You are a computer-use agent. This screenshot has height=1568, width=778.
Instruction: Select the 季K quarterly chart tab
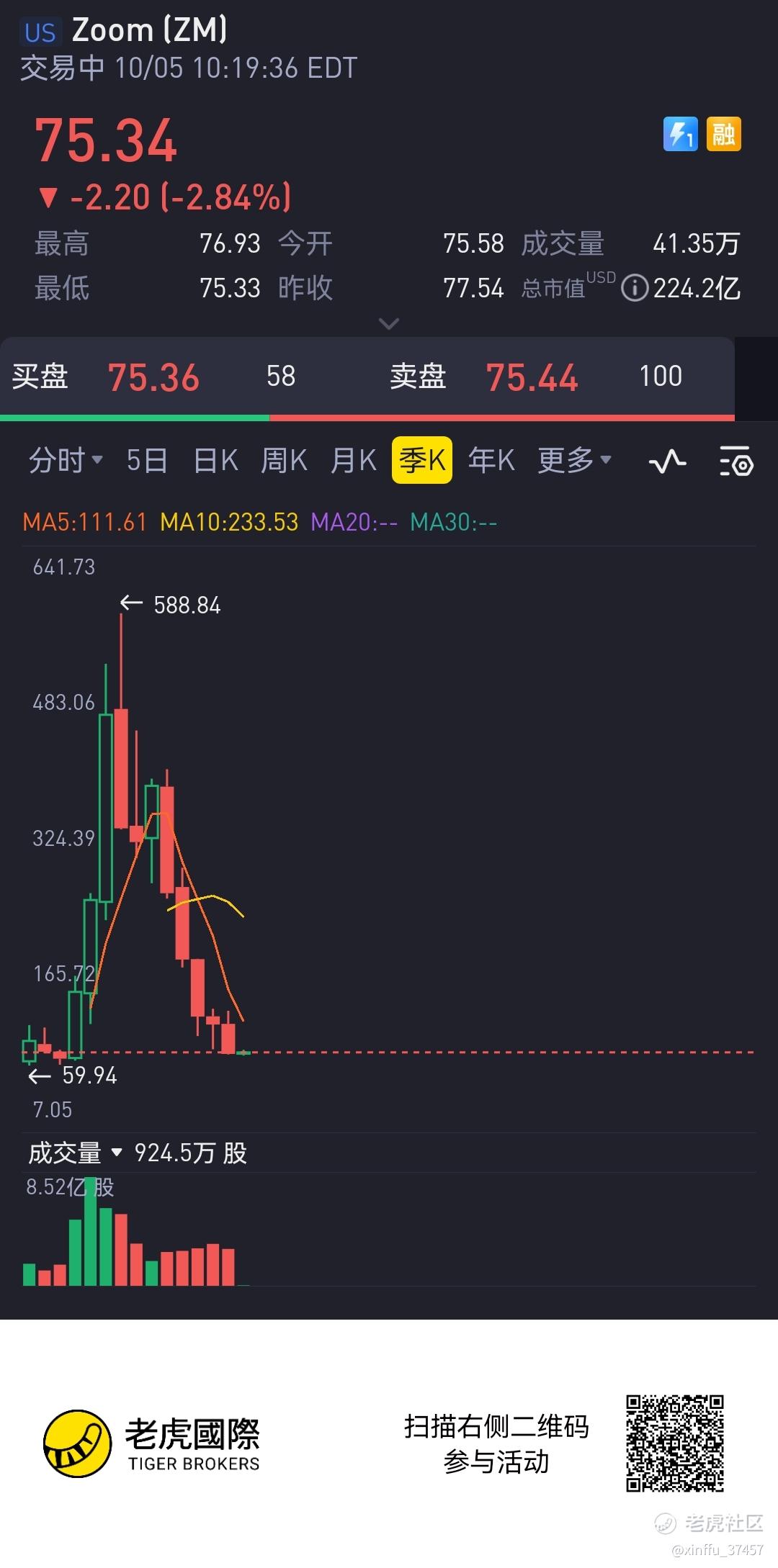(422, 460)
